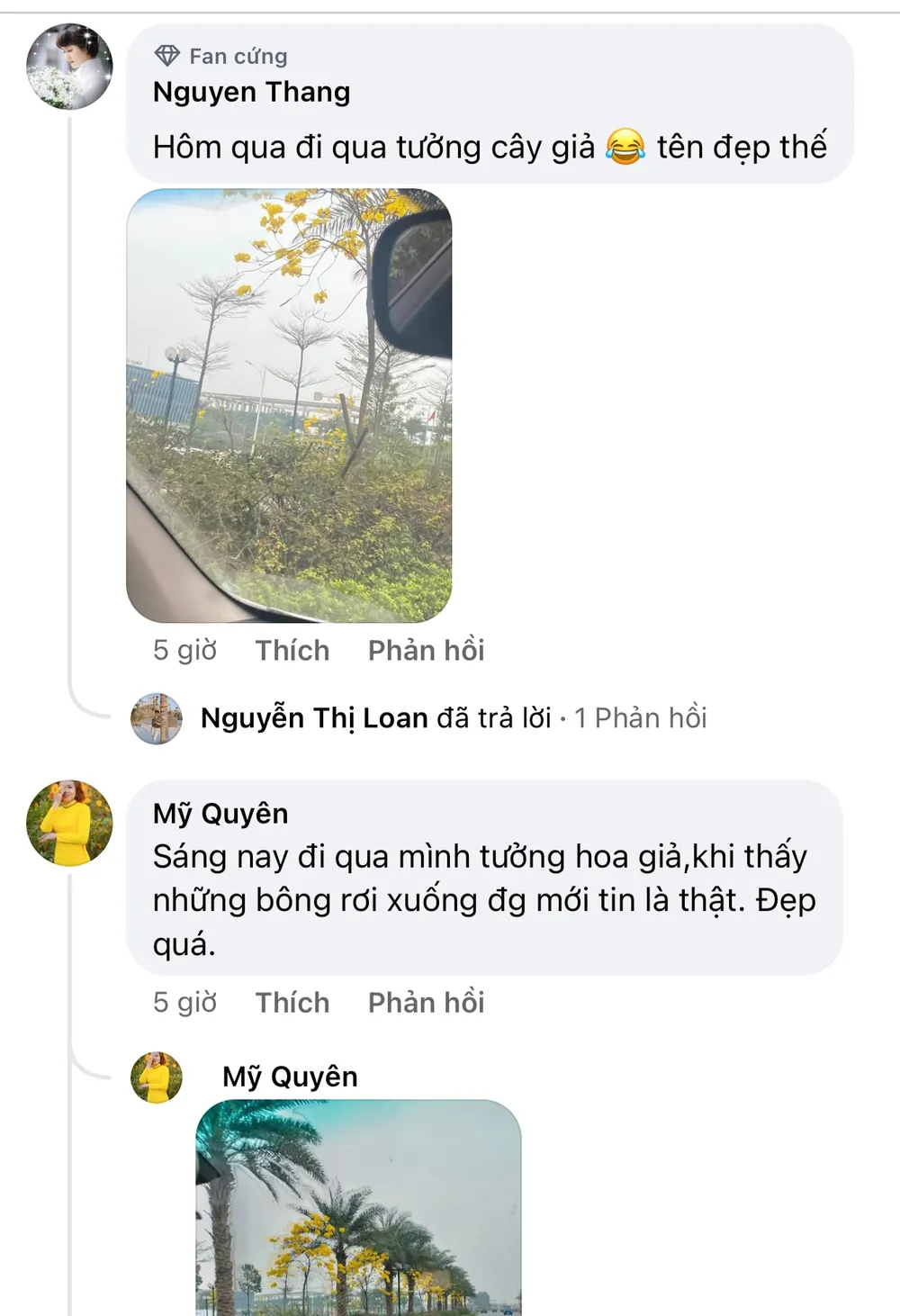Expand Nguyễn Thị Loan's reply thread
900x1316 pixels.
453,718
